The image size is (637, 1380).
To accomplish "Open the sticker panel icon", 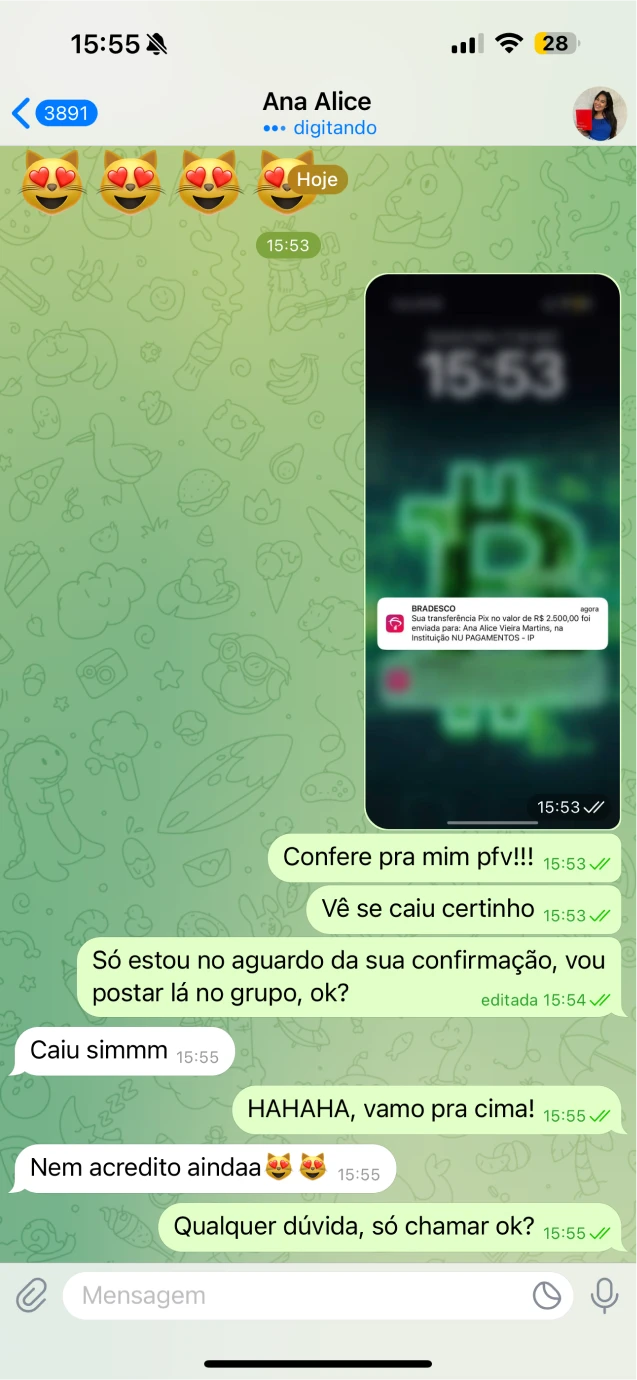I will pyautogui.click(x=547, y=1296).
